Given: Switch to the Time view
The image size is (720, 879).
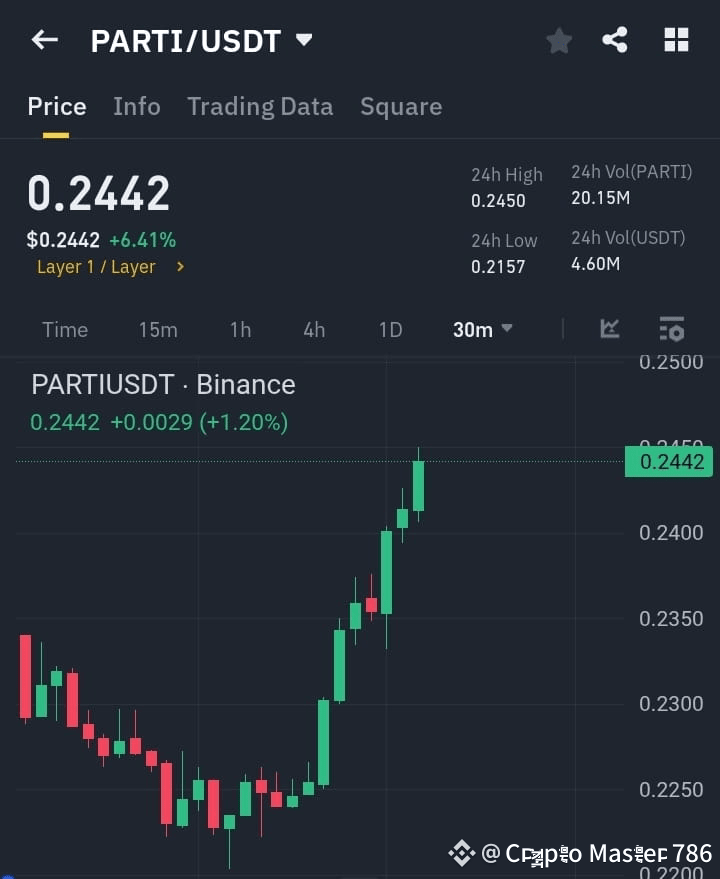Looking at the screenshot, I should (x=64, y=329).
